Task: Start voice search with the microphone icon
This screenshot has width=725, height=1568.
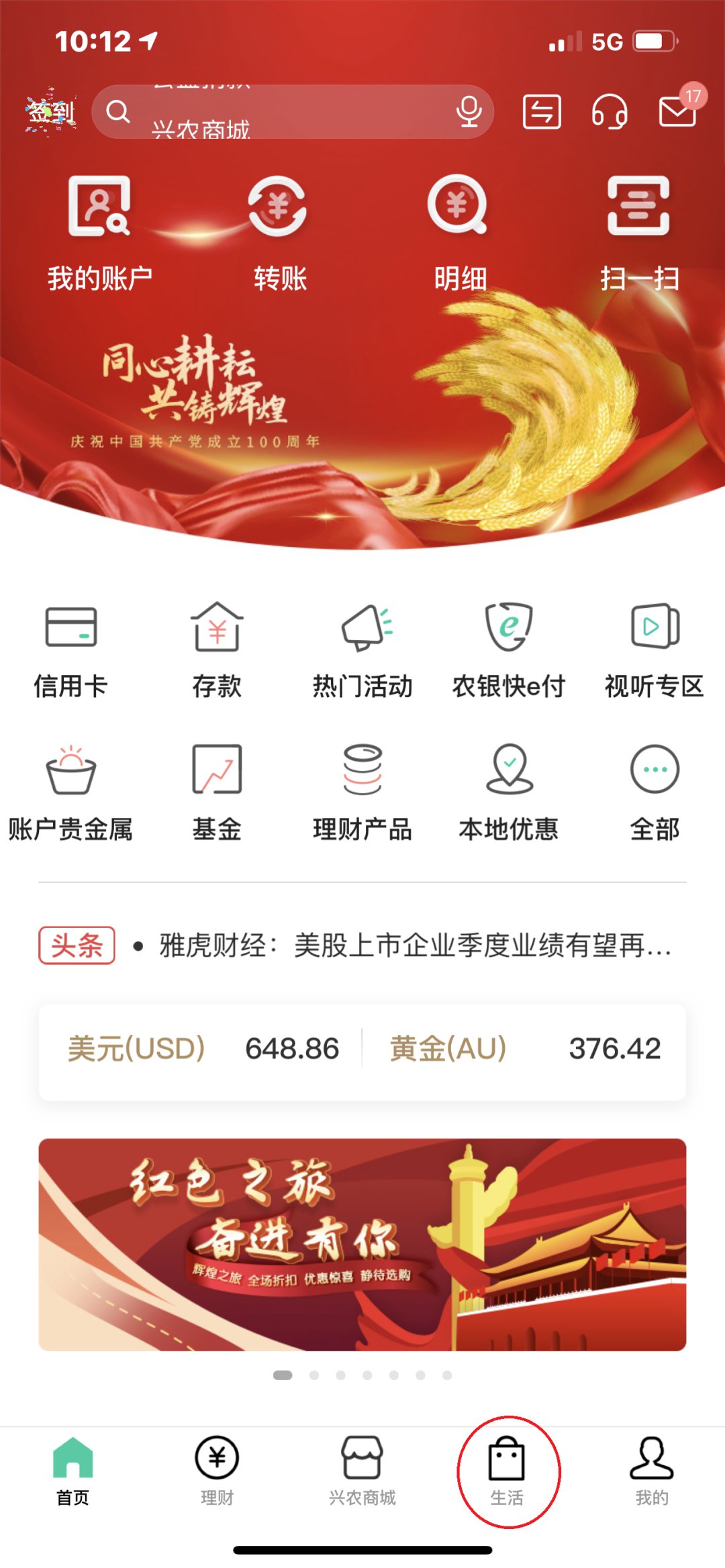Action: tap(469, 111)
